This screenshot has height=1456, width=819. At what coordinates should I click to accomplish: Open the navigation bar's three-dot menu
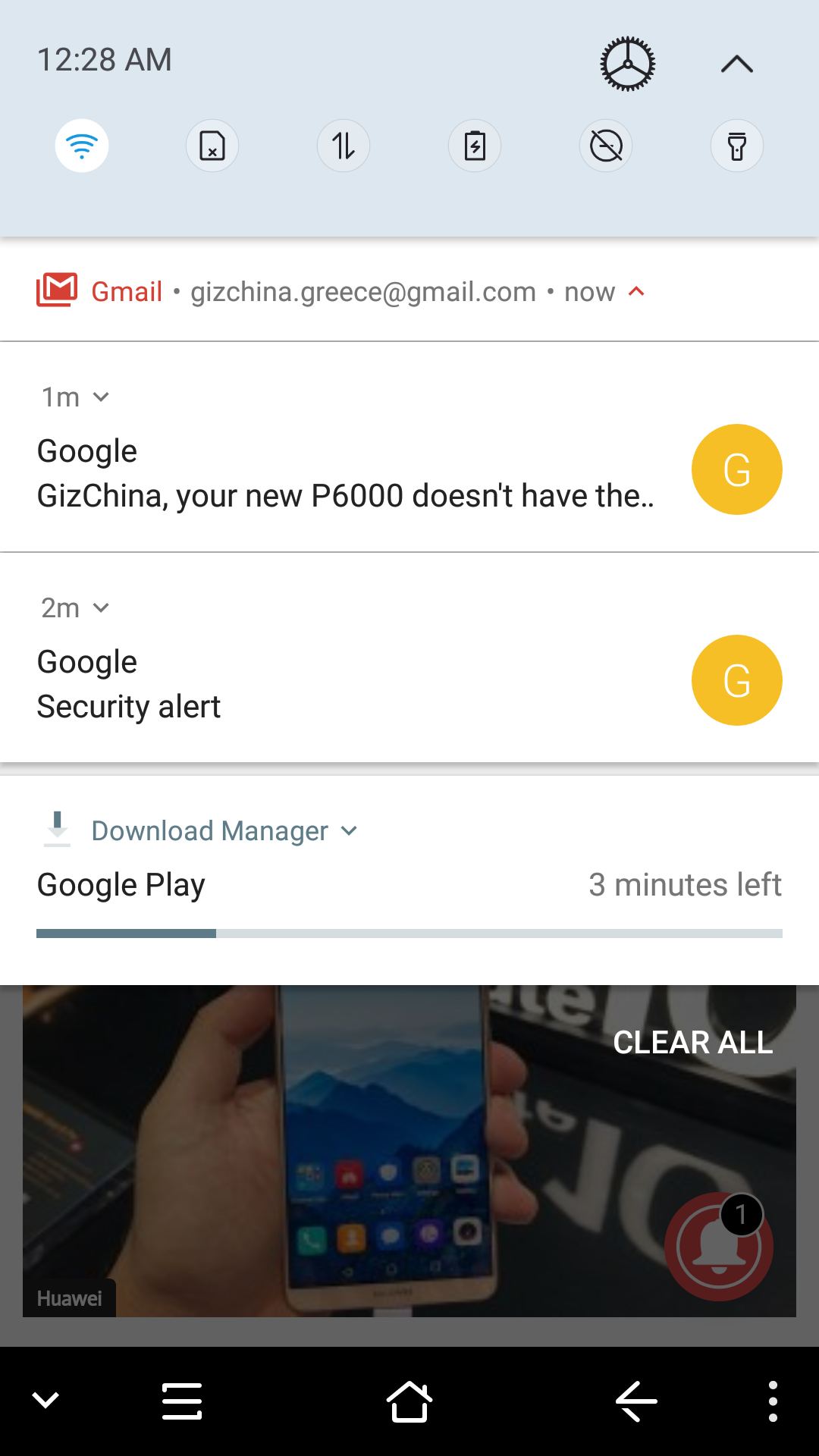click(x=773, y=1401)
